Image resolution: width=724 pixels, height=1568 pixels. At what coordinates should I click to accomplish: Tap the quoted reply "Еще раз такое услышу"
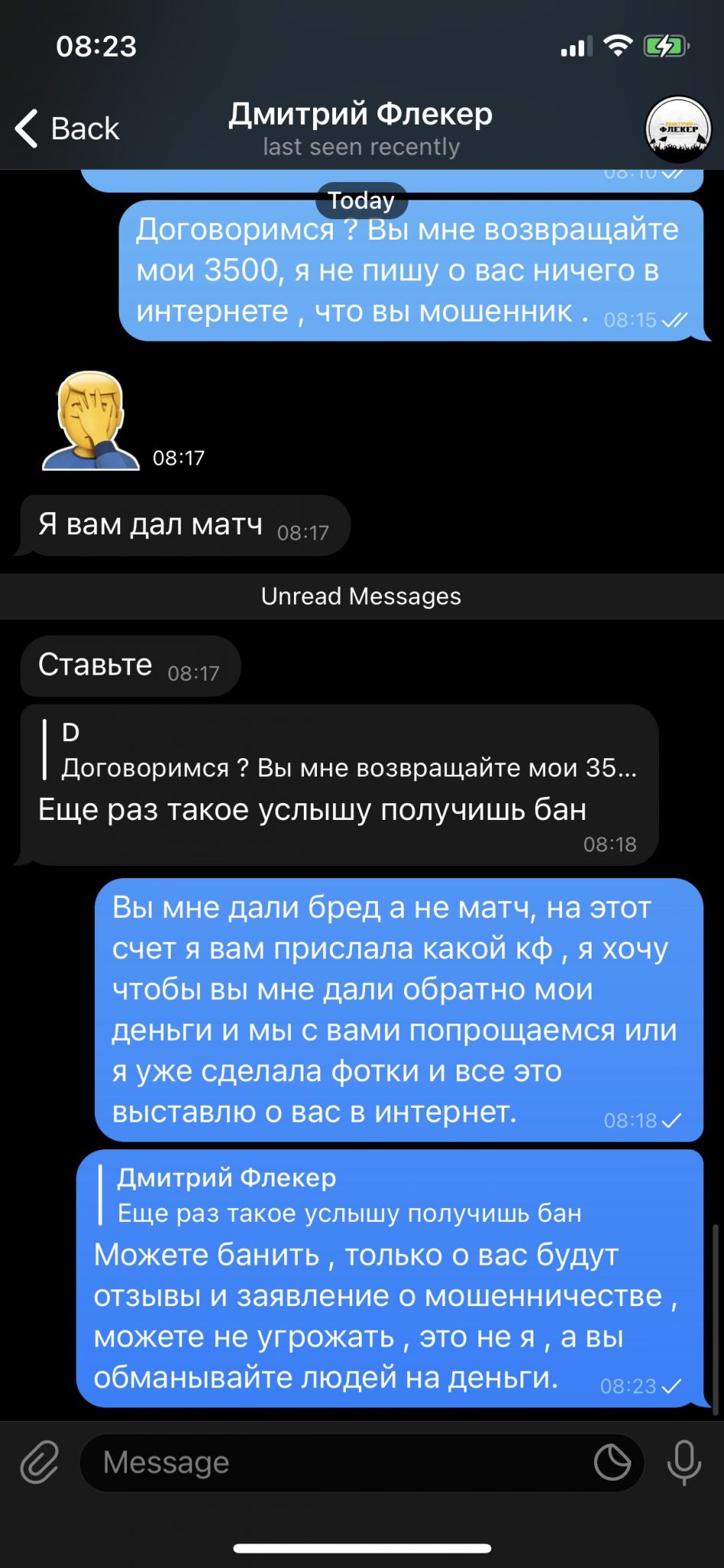(341, 1195)
